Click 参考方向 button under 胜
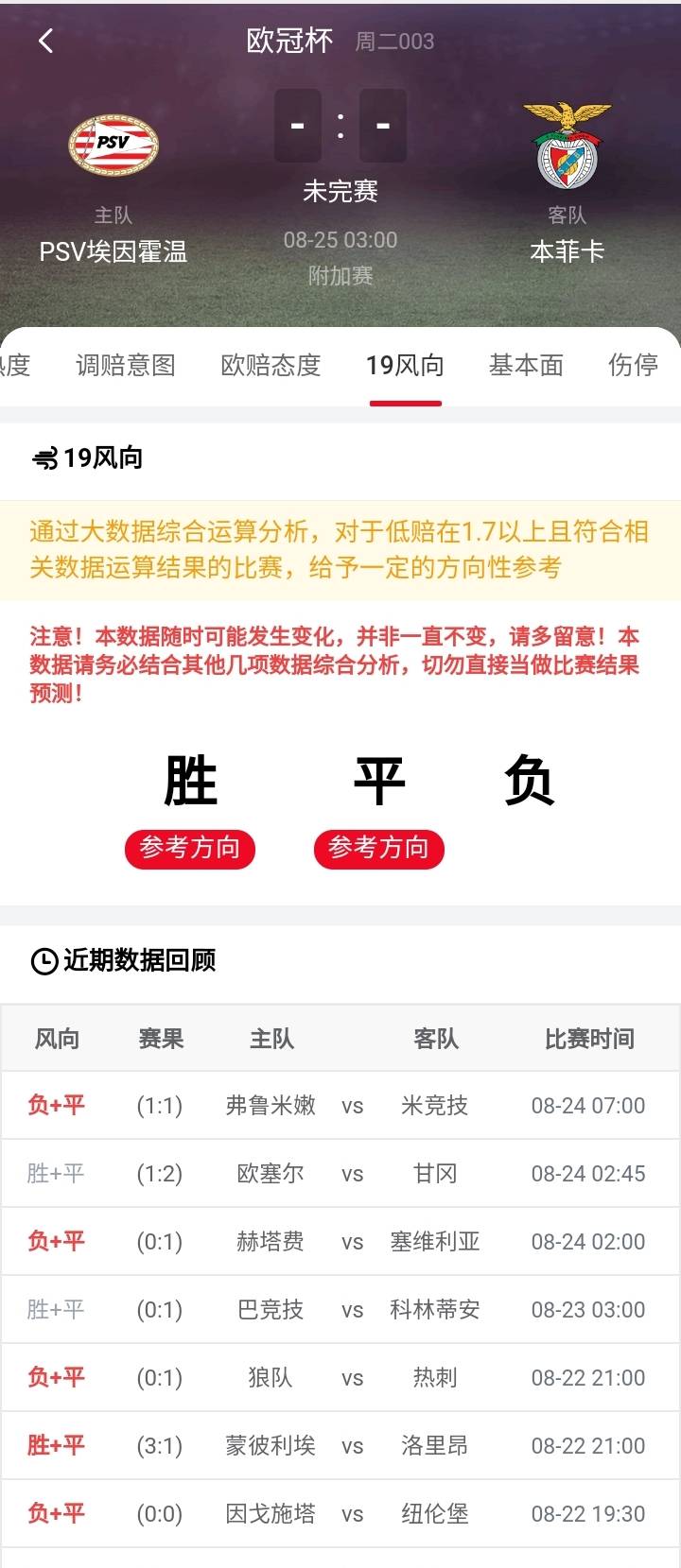Screen dimensions: 681x1568 189,850
